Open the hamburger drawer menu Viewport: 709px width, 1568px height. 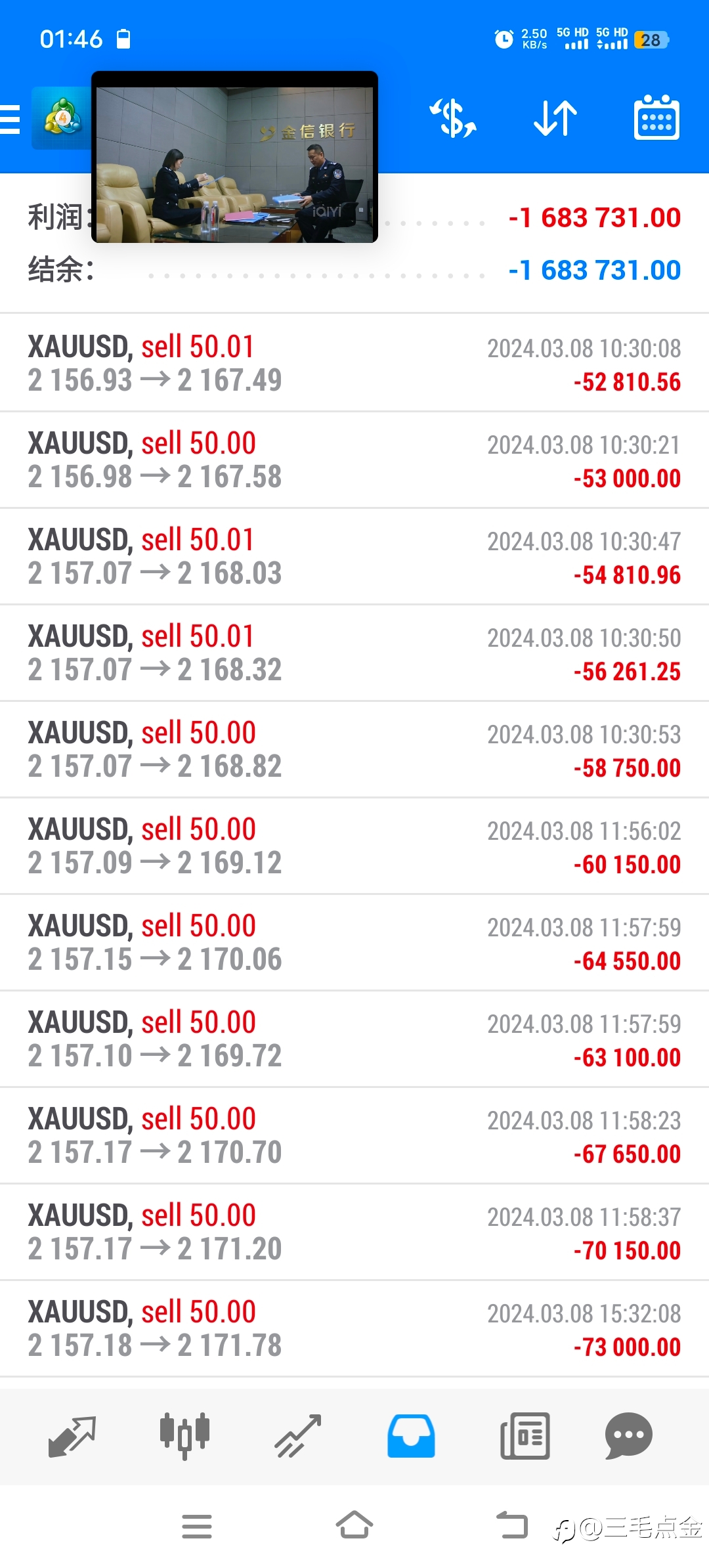(x=10, y=119)
